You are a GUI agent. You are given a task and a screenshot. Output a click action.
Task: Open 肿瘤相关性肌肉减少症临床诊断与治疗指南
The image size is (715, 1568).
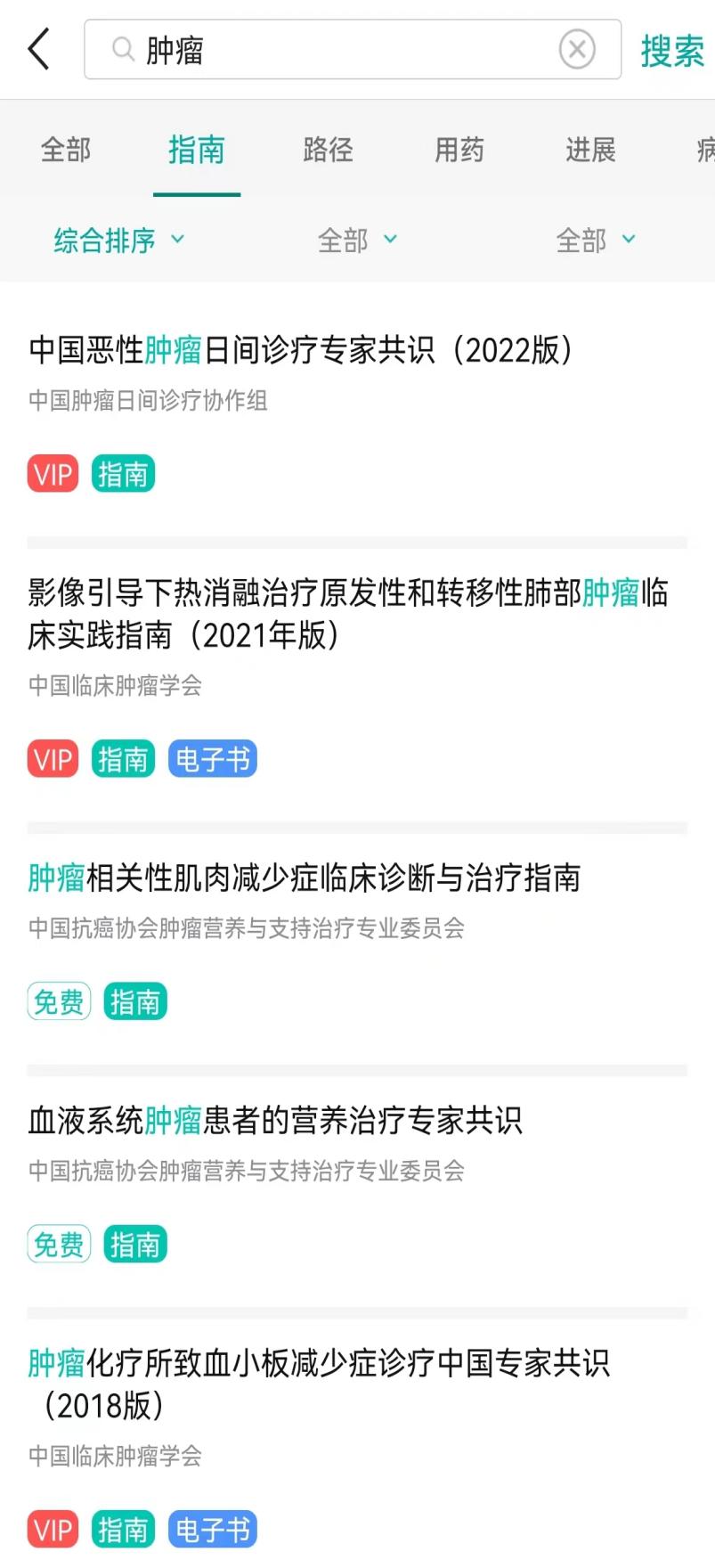click(x=305, y=878)
